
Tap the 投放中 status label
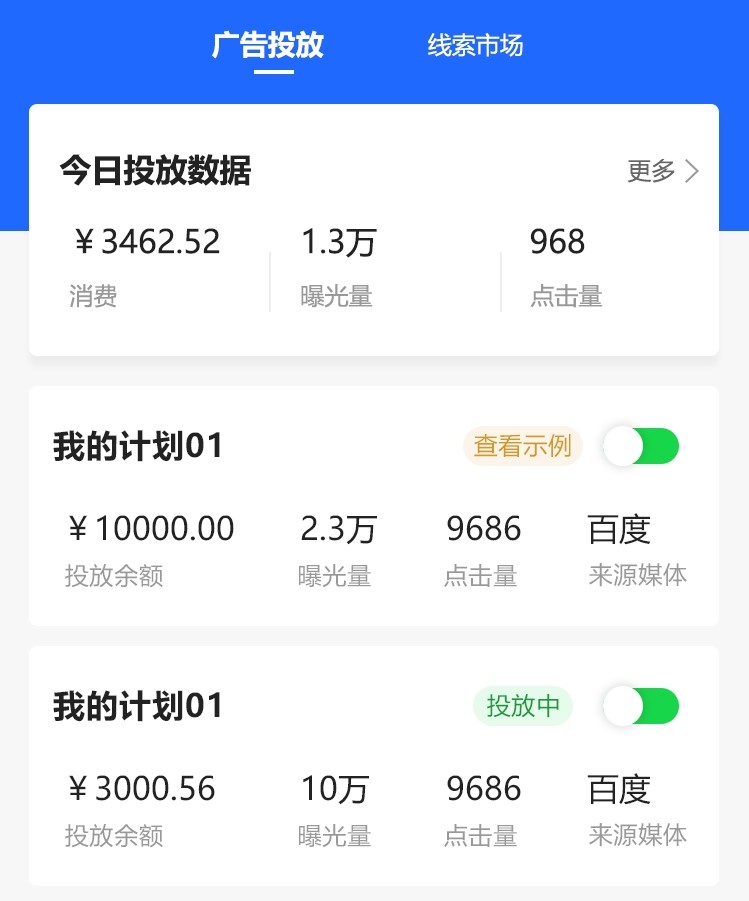tap(522, 706)
